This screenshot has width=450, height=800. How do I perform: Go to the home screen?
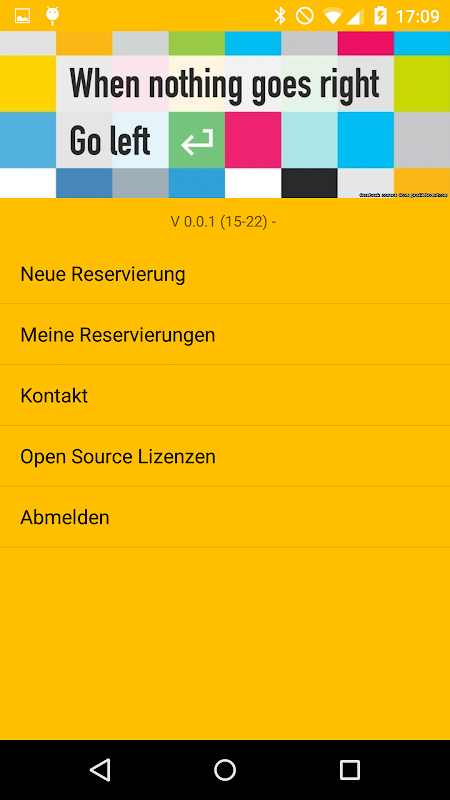[225, 769]
